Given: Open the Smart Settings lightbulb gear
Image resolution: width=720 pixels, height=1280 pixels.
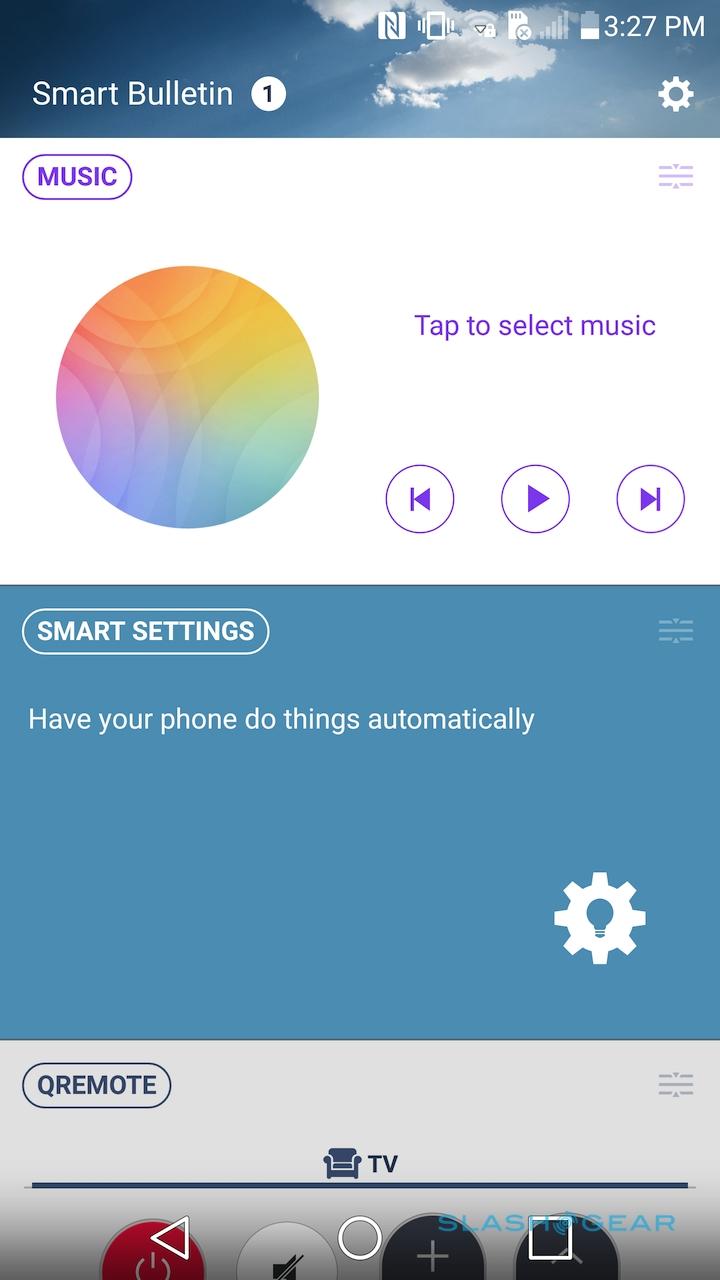Looking at the screenshot, I should 599,918.
